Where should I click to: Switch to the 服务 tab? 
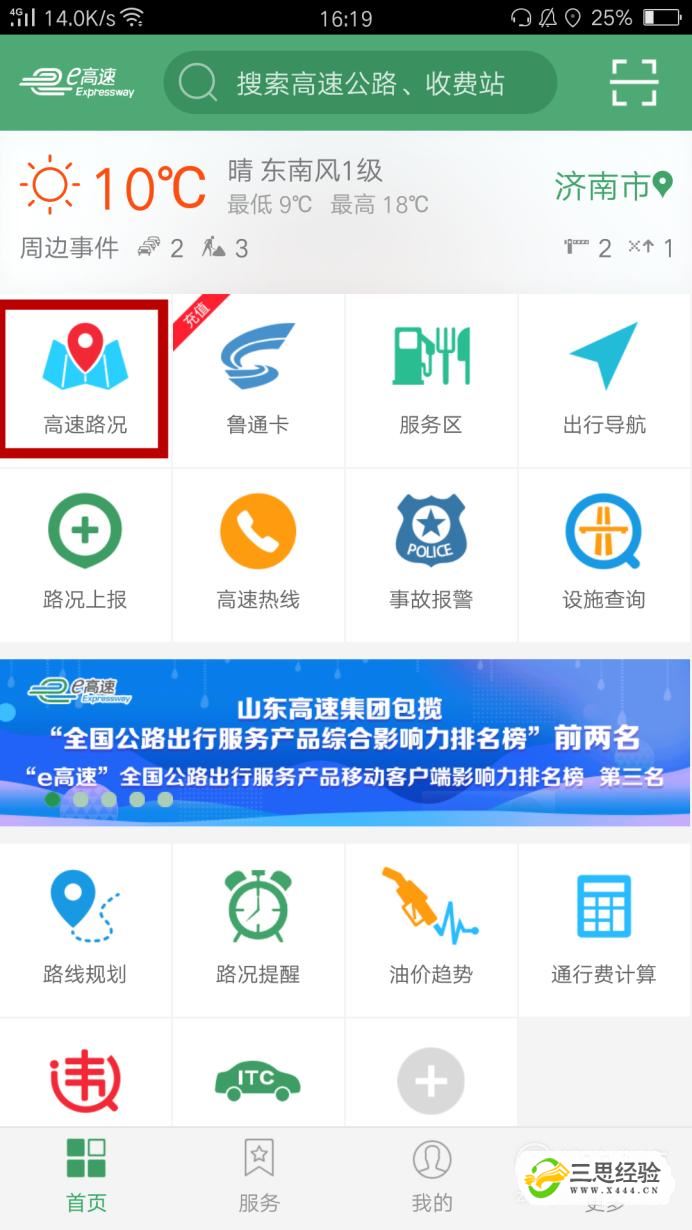pyautogui.click(x=259, y=1178)
